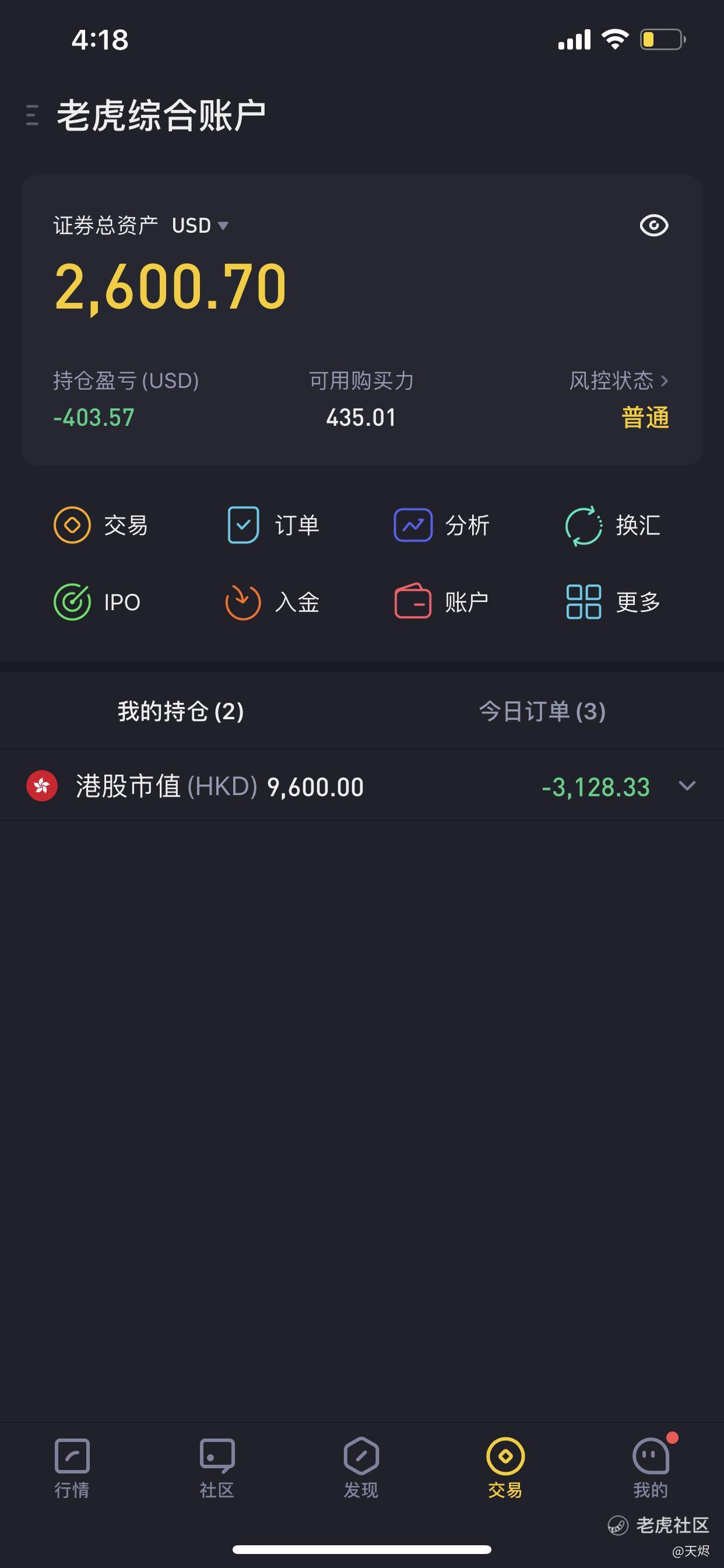
Task: Open the 订单 orders shortcut
Action: point(272,524)
